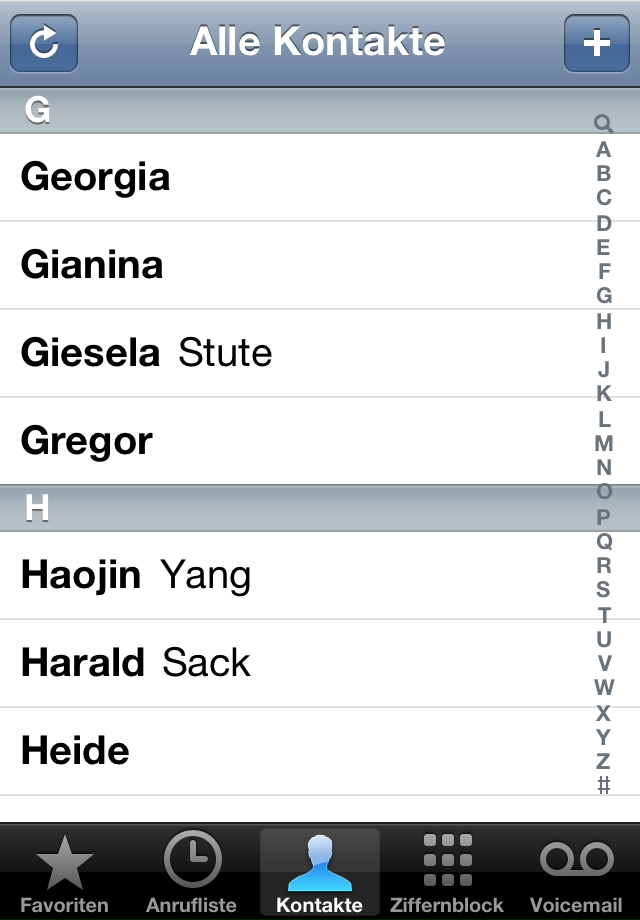Open Harald Sack's contact
Viewport: 640px width, 920px height.
click(x=290, y=664)
